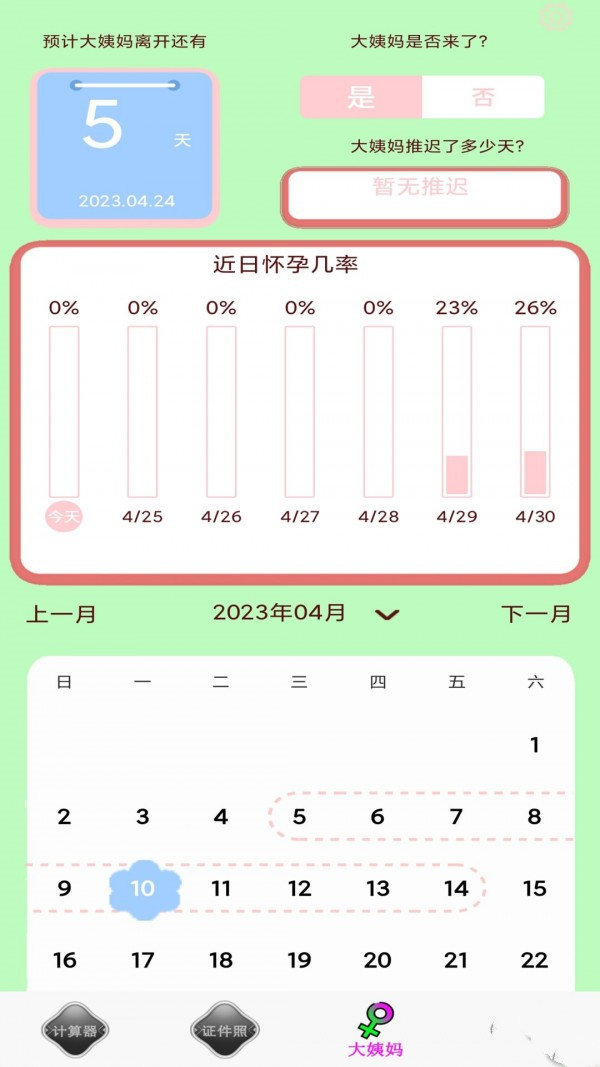Open the settings gear icon
The height and width of the screenshot is (1067, 600).
555,17
